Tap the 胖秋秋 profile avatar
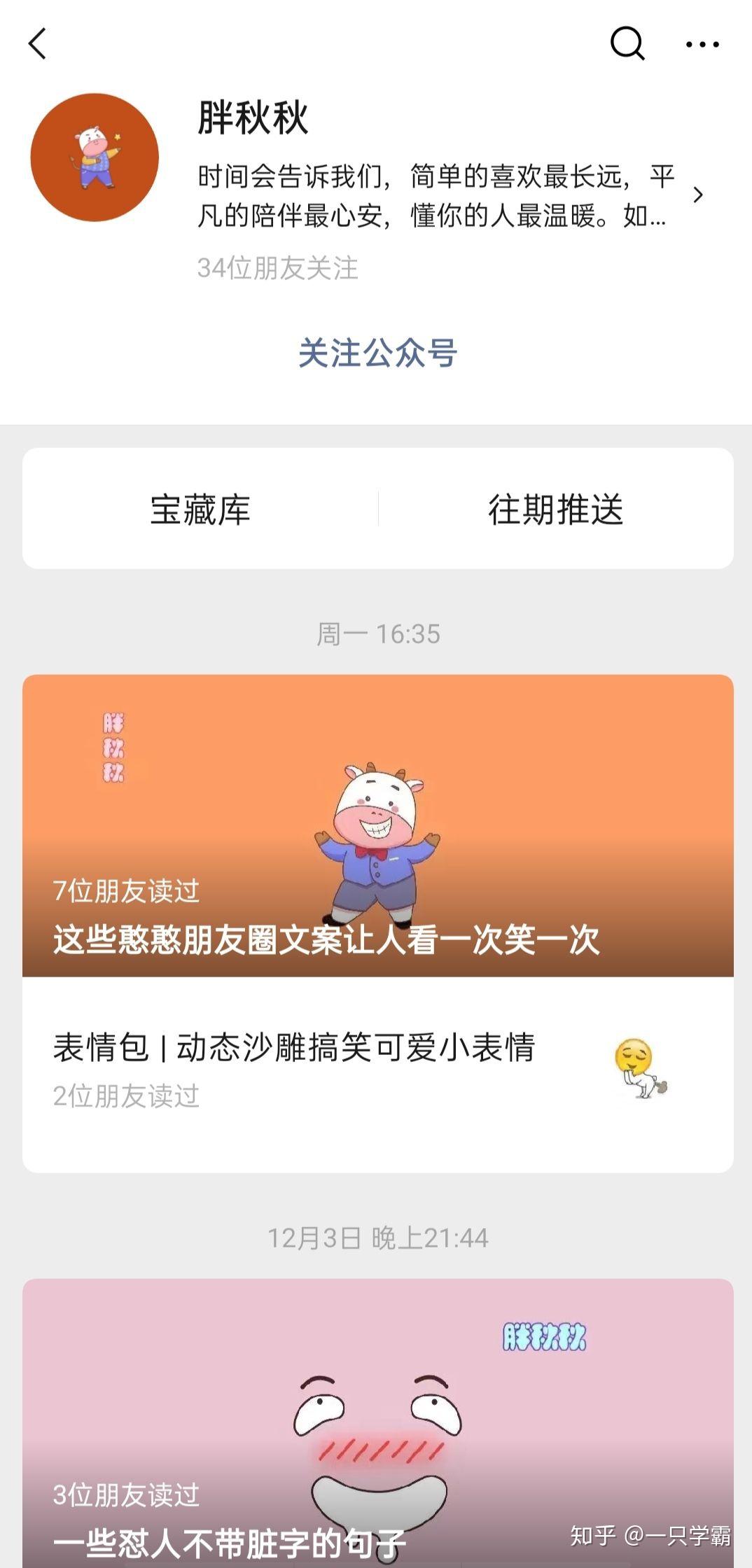This screenshot has height=1568, width=752. (x=95, y=157)
